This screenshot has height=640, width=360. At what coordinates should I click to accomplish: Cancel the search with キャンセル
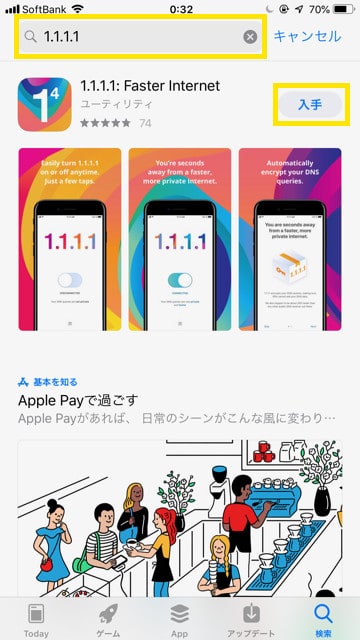tap(307, 36)
